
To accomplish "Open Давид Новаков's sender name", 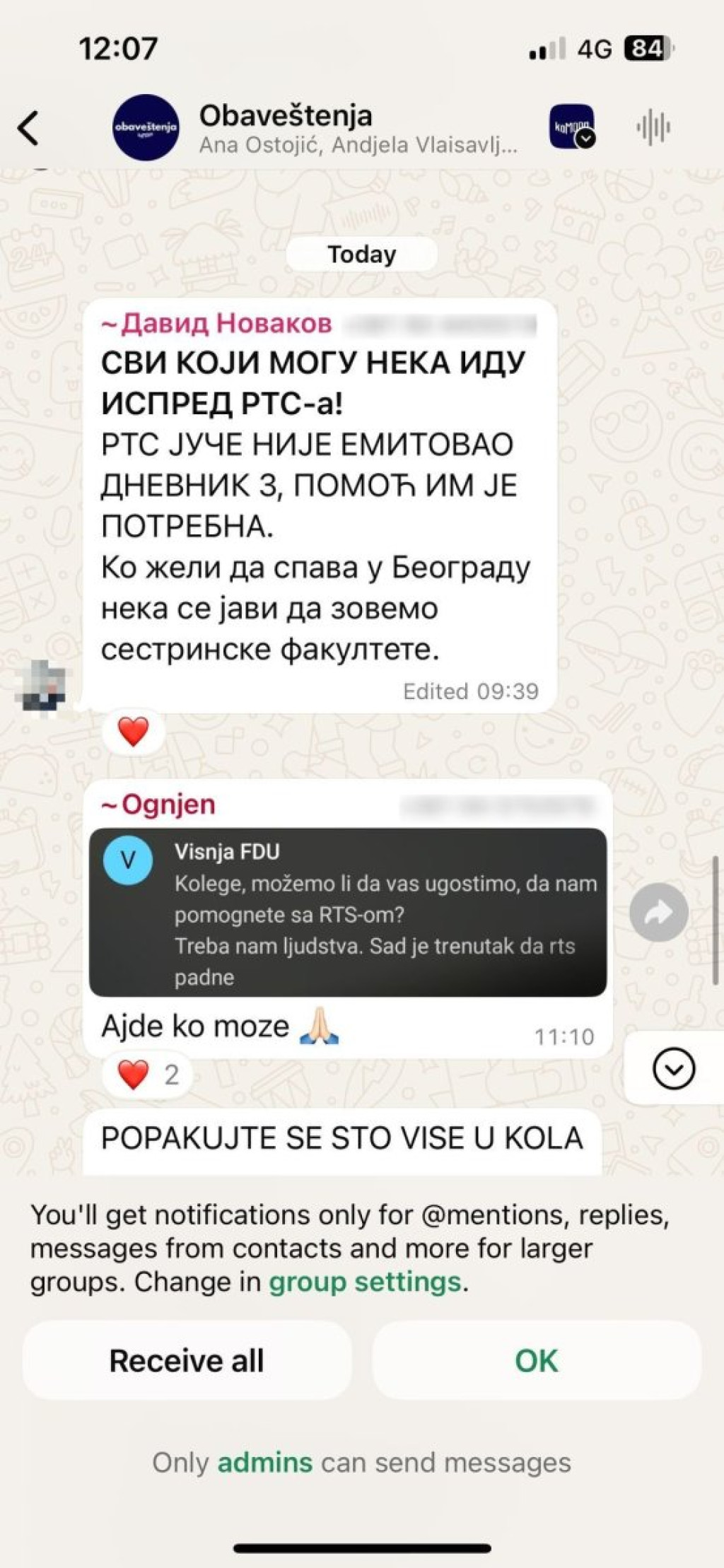I will [x=217, y=323].
